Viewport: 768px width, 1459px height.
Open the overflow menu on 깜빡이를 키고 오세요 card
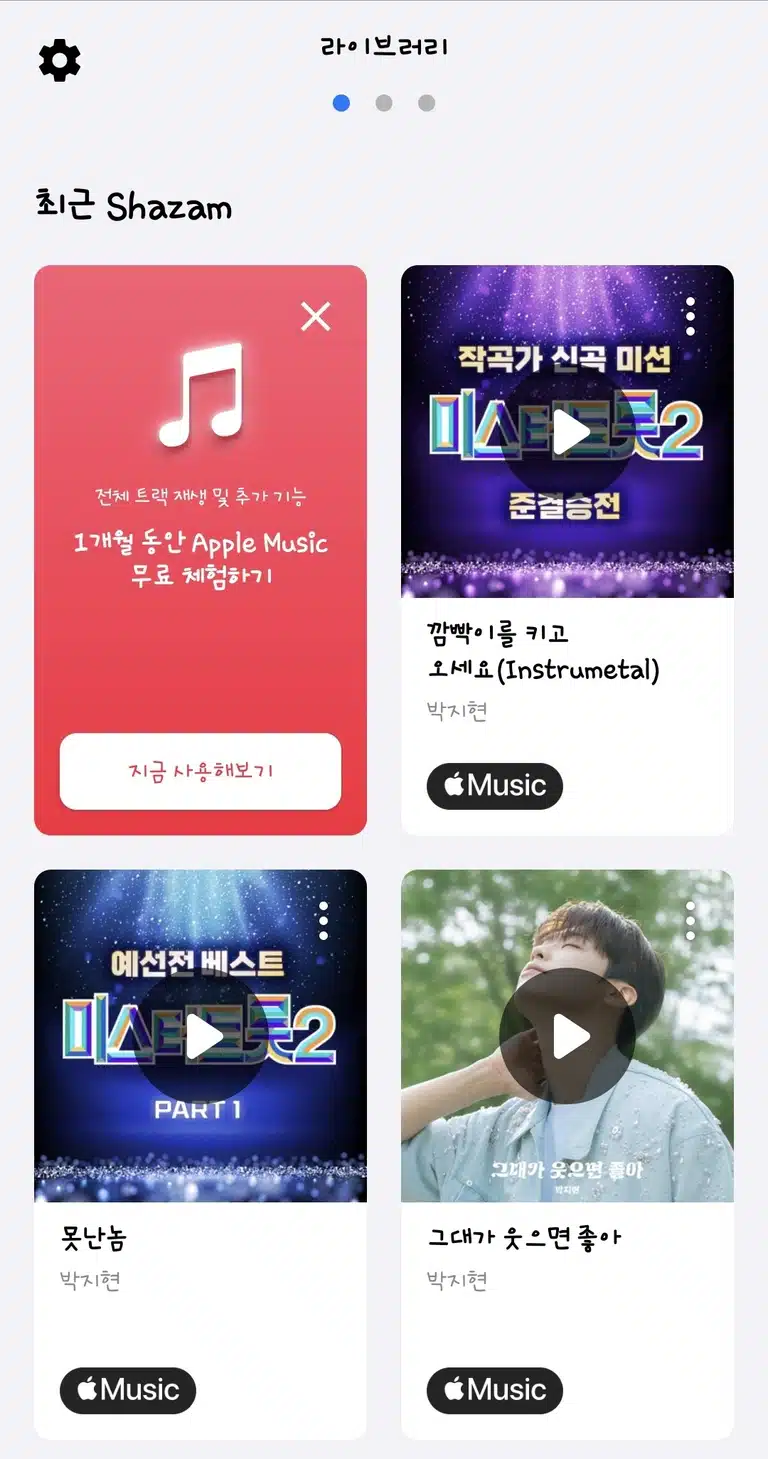pos(690,316)
